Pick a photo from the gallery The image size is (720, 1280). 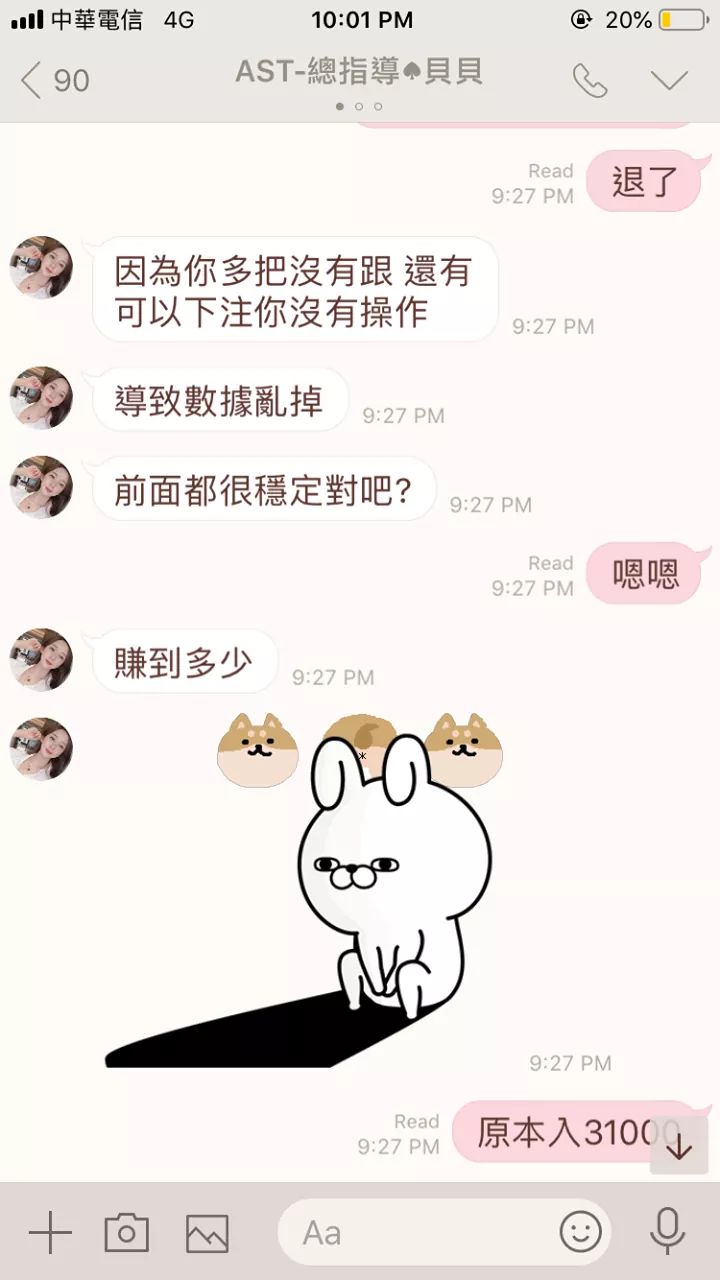click(x=207, y=1232)
